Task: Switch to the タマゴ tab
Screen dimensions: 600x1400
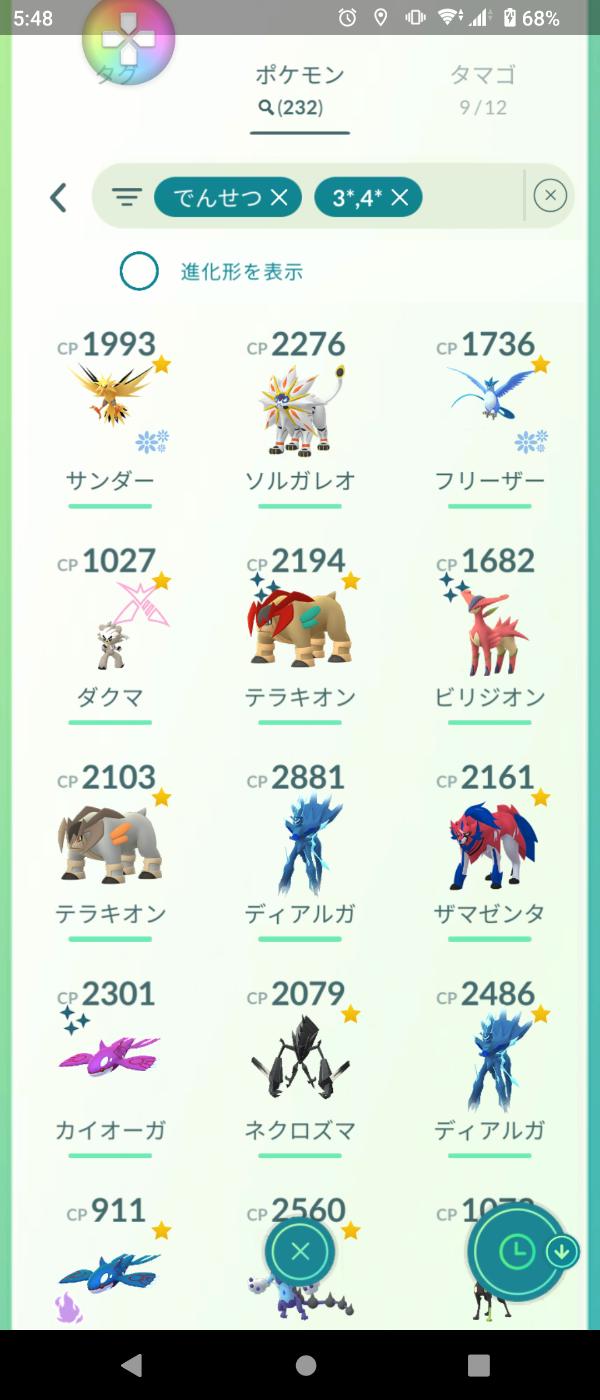Action: [483, 88]
